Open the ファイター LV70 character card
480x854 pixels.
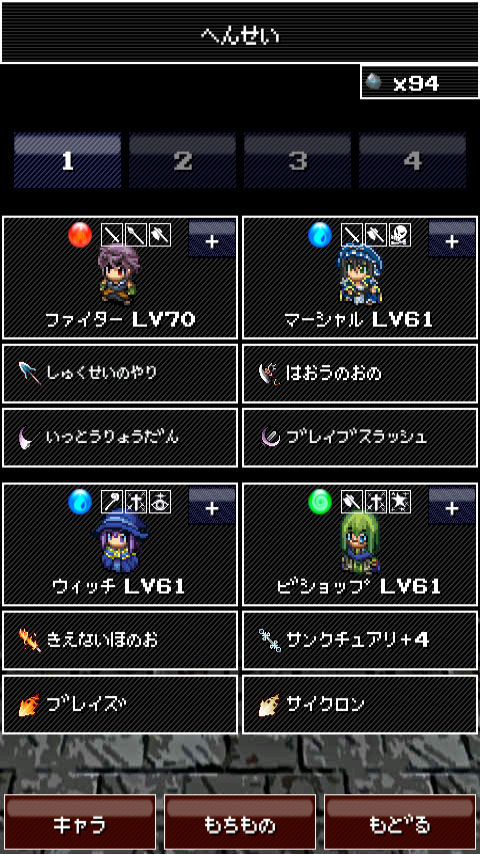120,277
